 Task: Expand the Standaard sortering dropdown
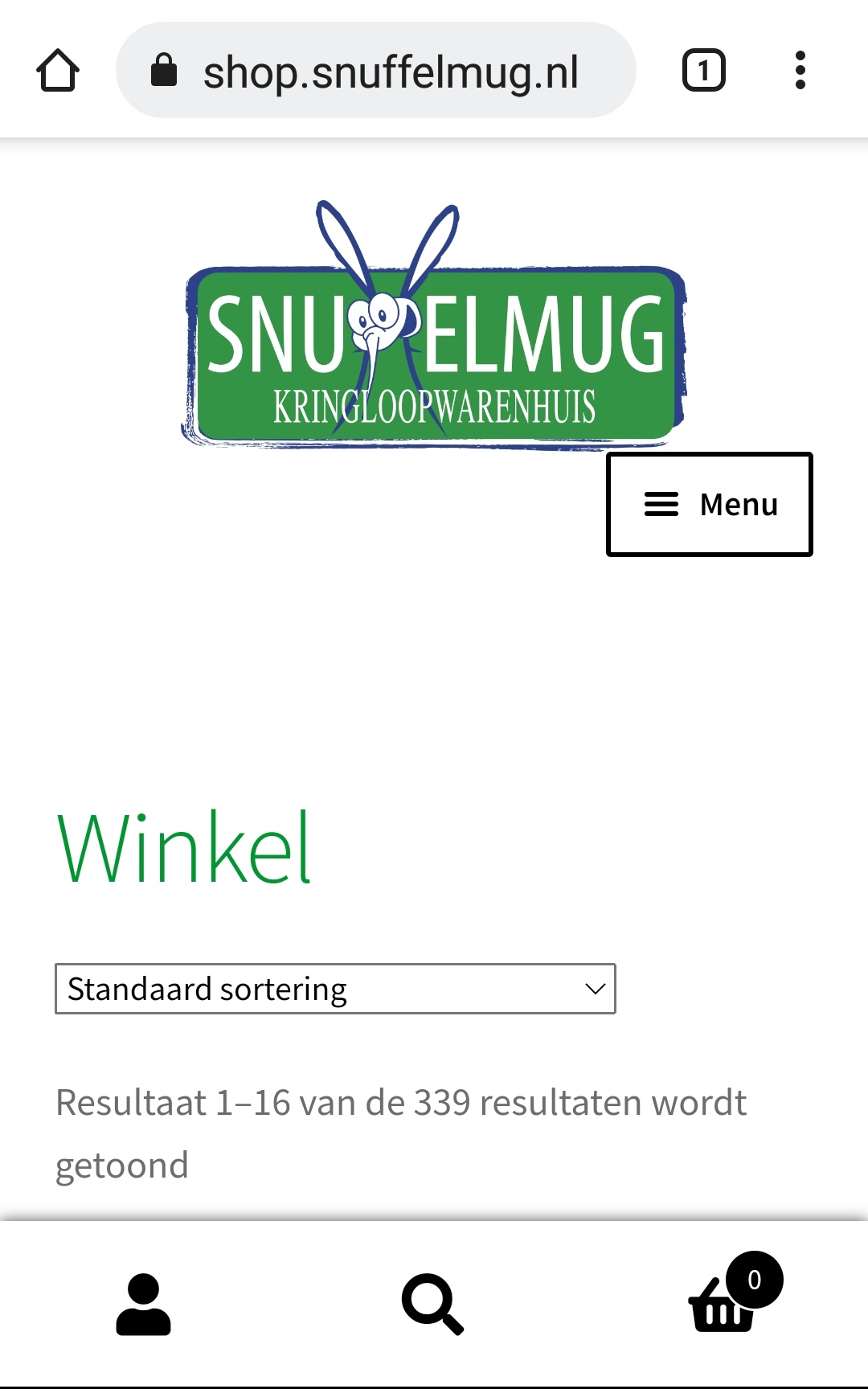point(335,989)
